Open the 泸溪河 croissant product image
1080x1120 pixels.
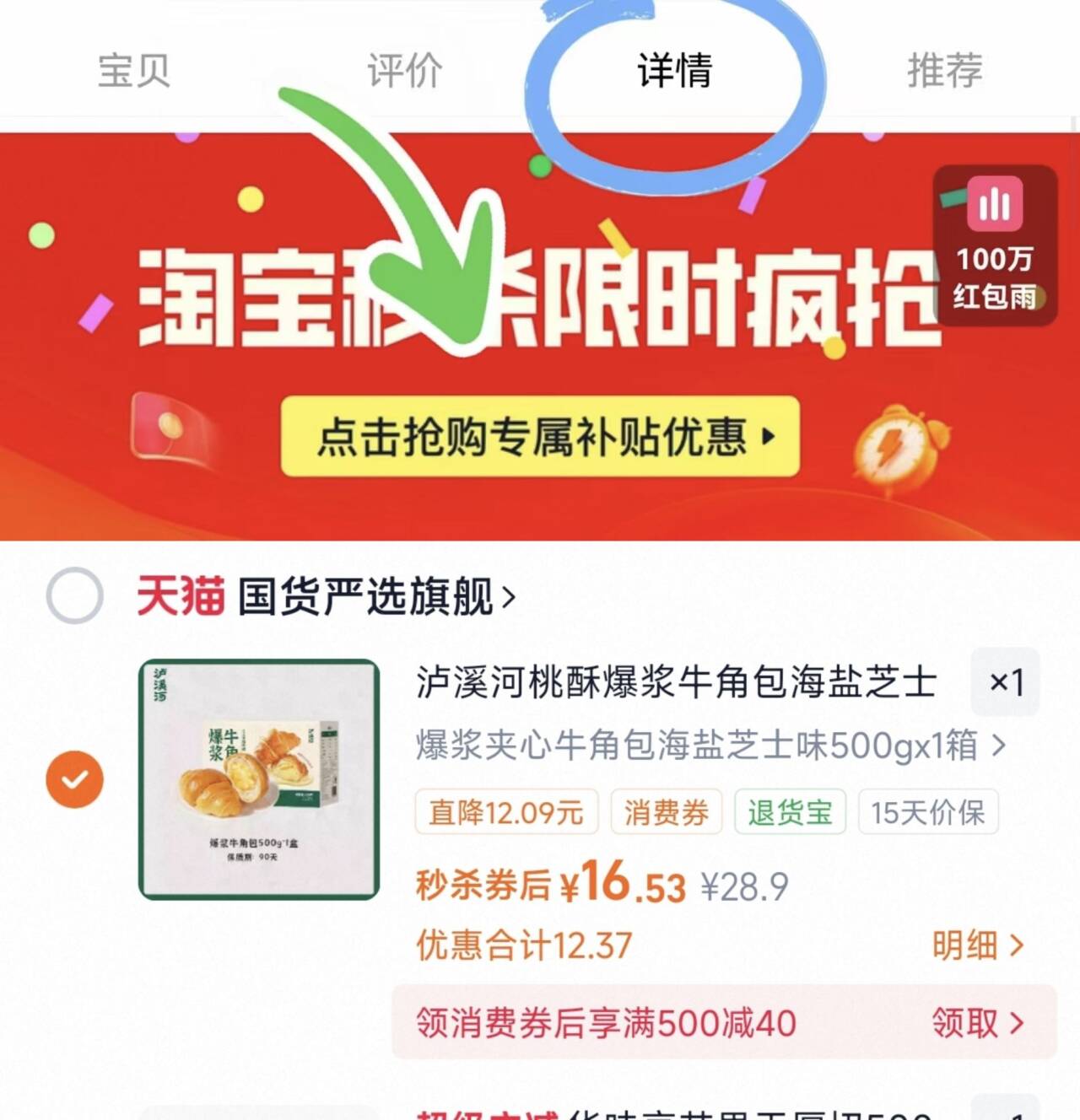pyautogui.click(x=259, y=779)
